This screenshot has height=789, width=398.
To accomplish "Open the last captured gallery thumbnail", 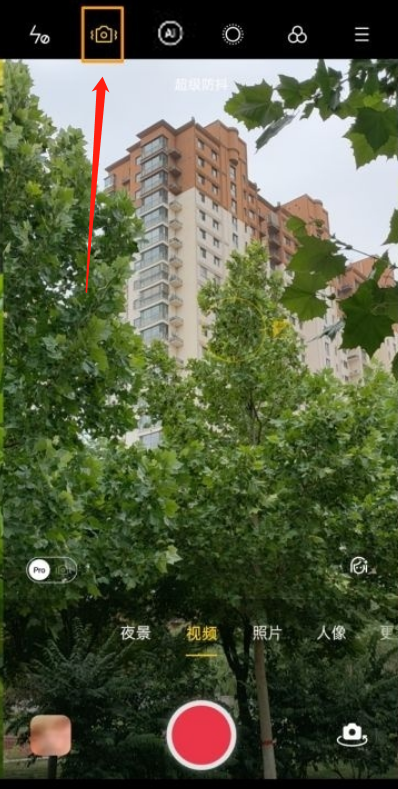I will (x=50, y=735).
